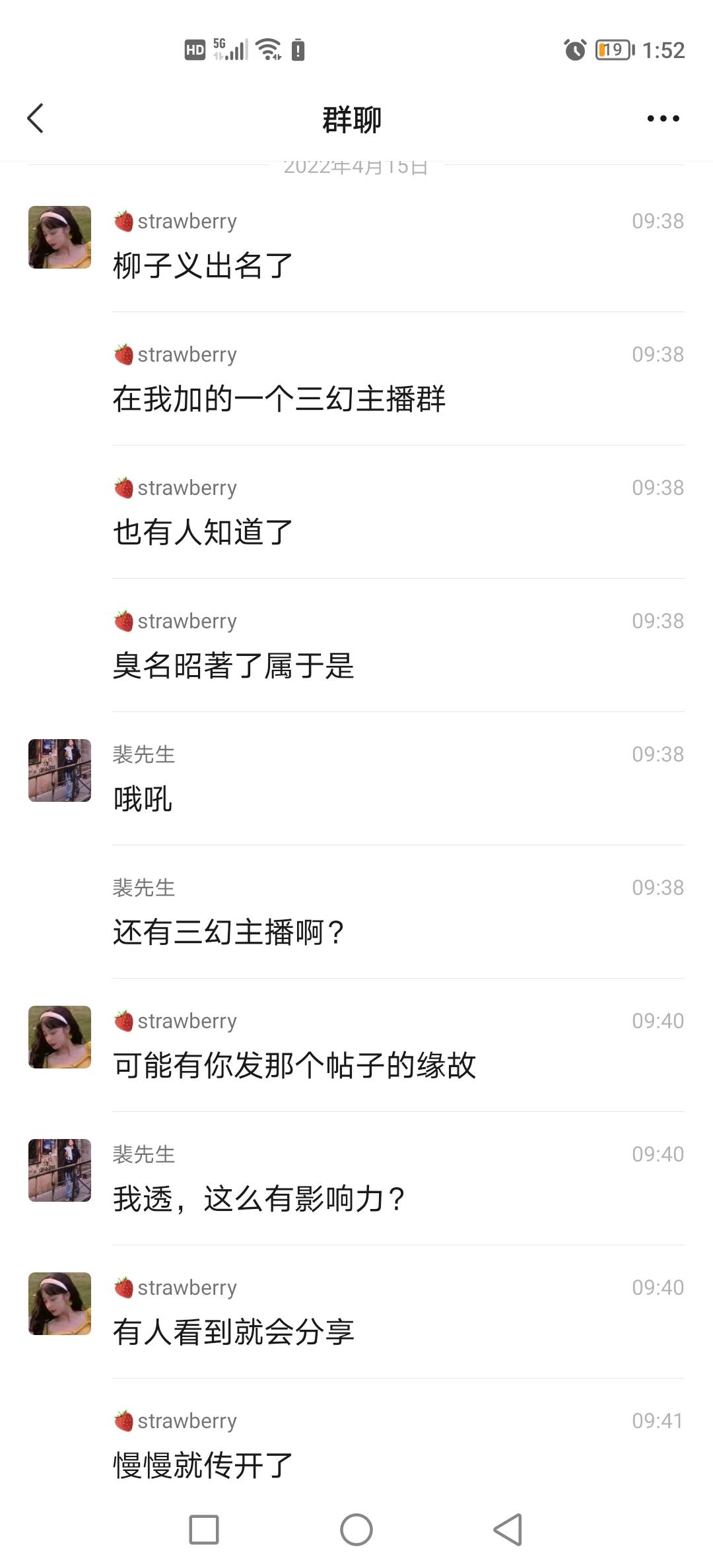This screenshot has height=1568, width=713.
Task: Open 裴先生's avatar beside 哦吼
Action: pos(59,770)
